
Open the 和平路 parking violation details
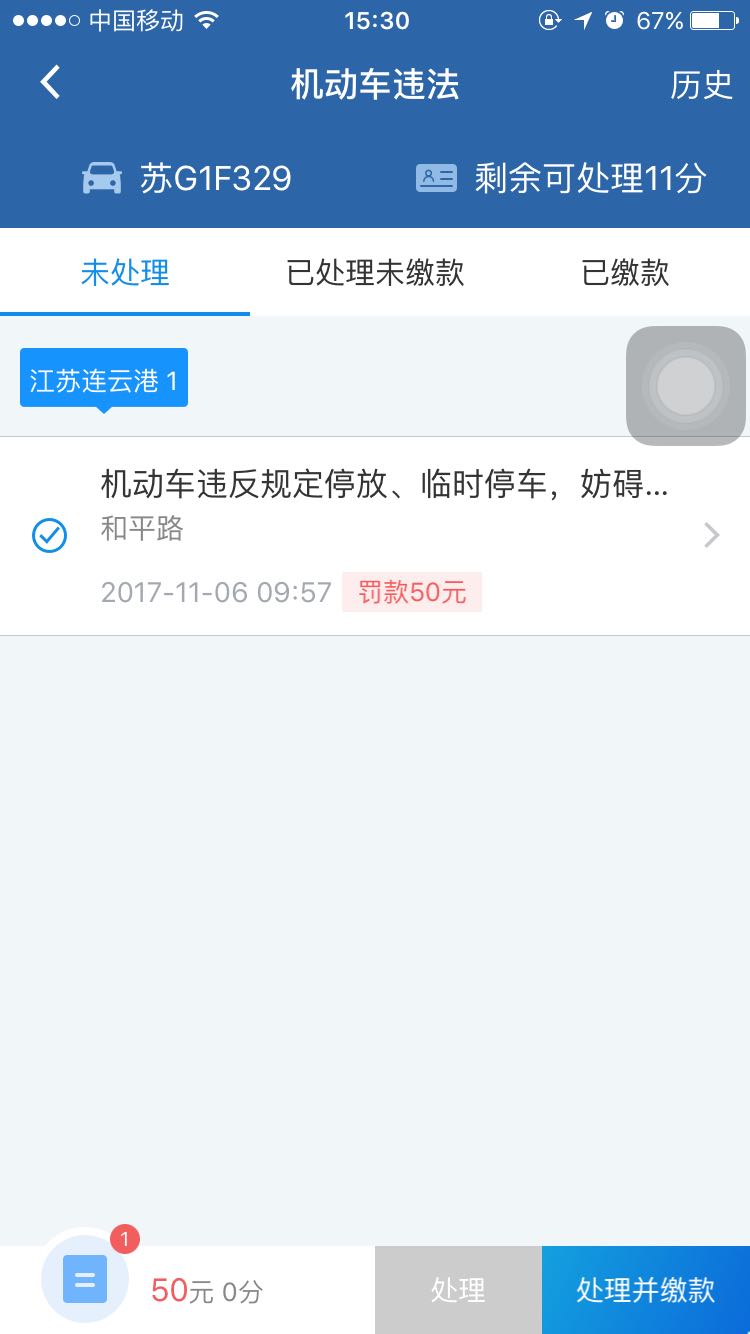[400, 536]
